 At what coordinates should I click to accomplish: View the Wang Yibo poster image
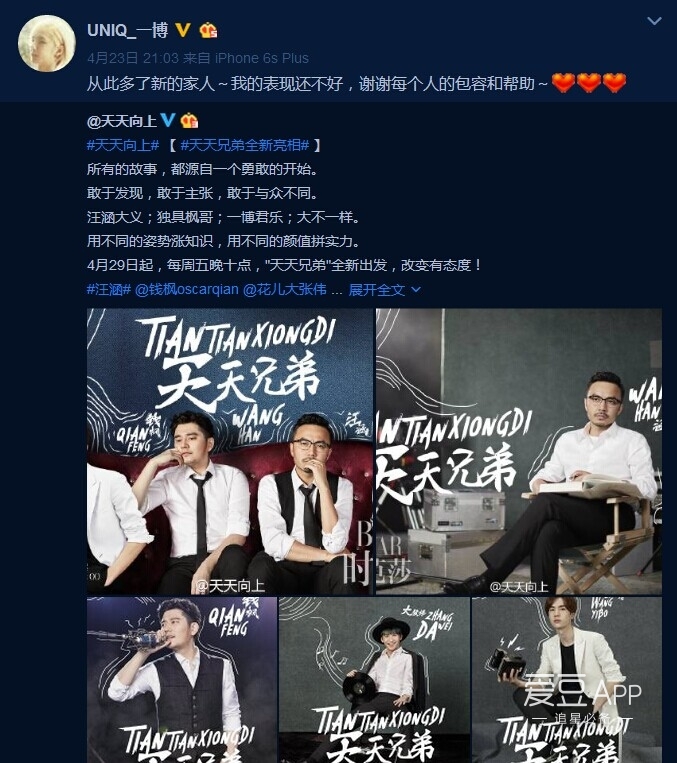566,680
